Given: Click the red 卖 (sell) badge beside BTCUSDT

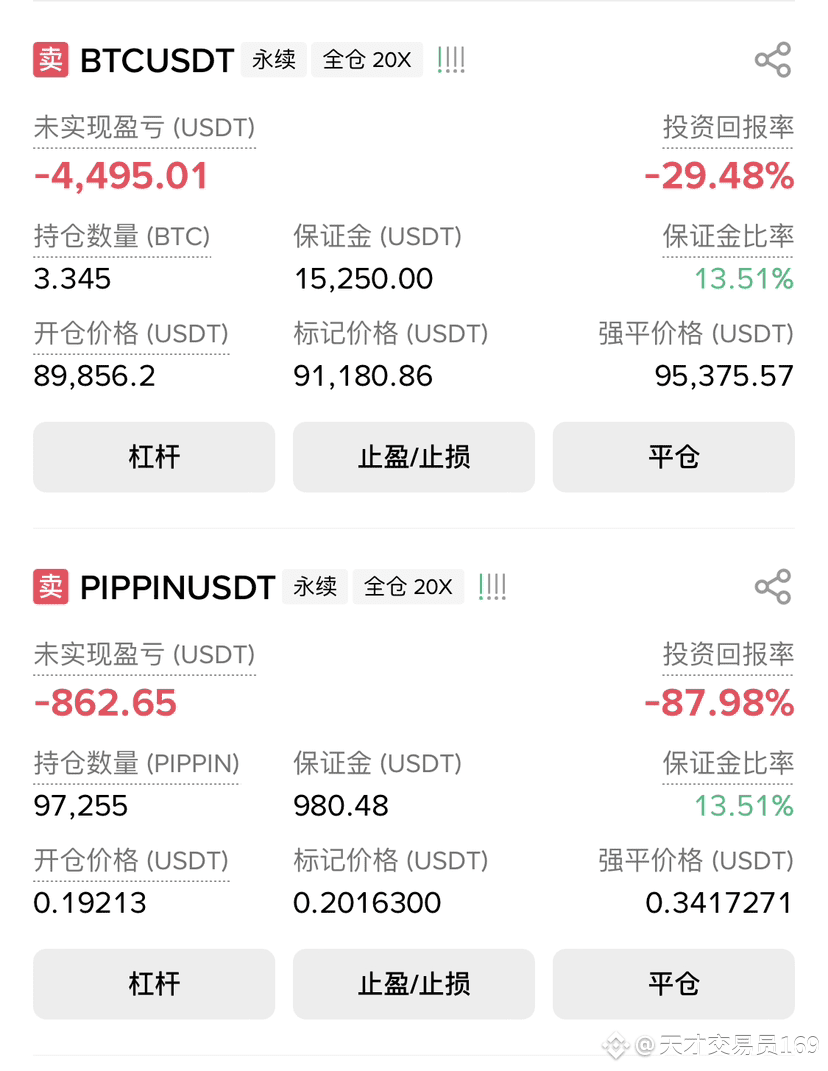Looking at the screenshot, I should point(48,60).
